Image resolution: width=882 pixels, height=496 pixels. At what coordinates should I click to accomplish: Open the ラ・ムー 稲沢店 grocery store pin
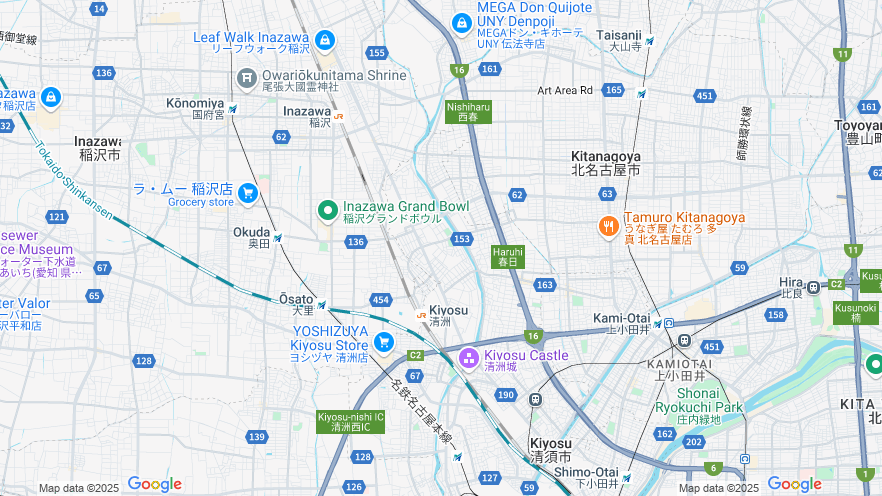pos(247,193)
